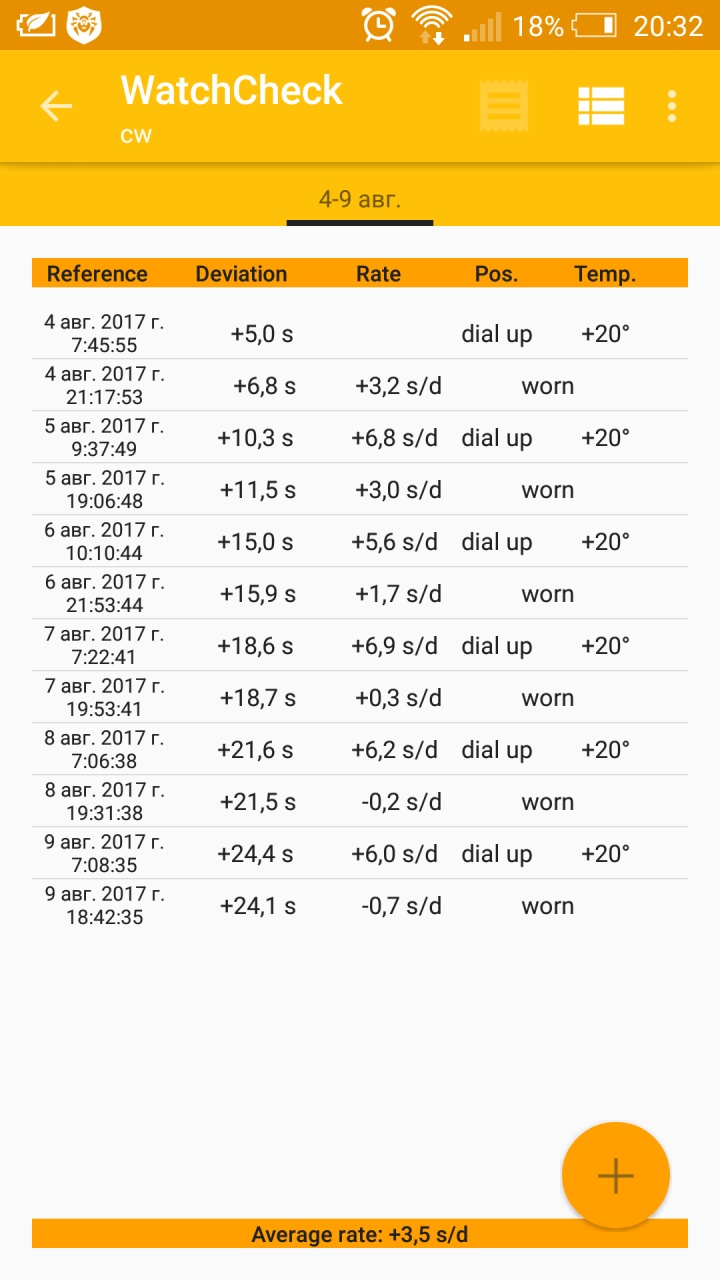Image resolution: width=720 pixels, height=1280 pixels.
Task: Switch to the list view icon
Action: 601,106
